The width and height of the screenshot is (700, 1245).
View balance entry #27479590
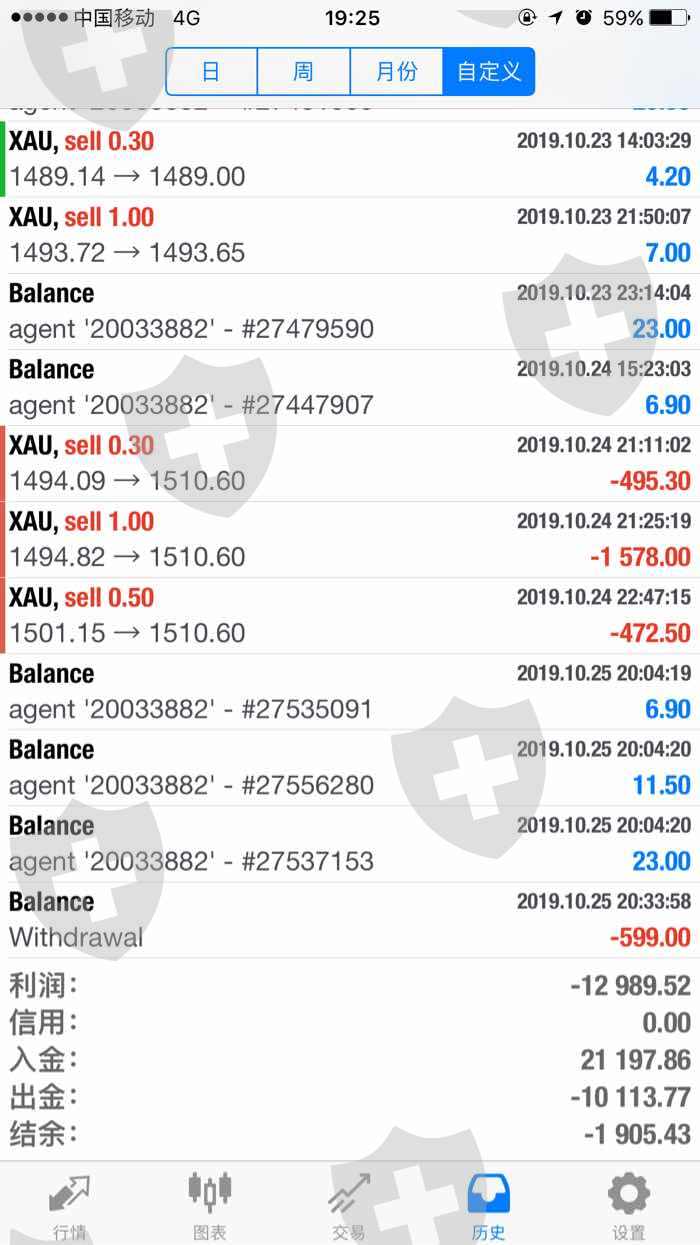point(350,312)
